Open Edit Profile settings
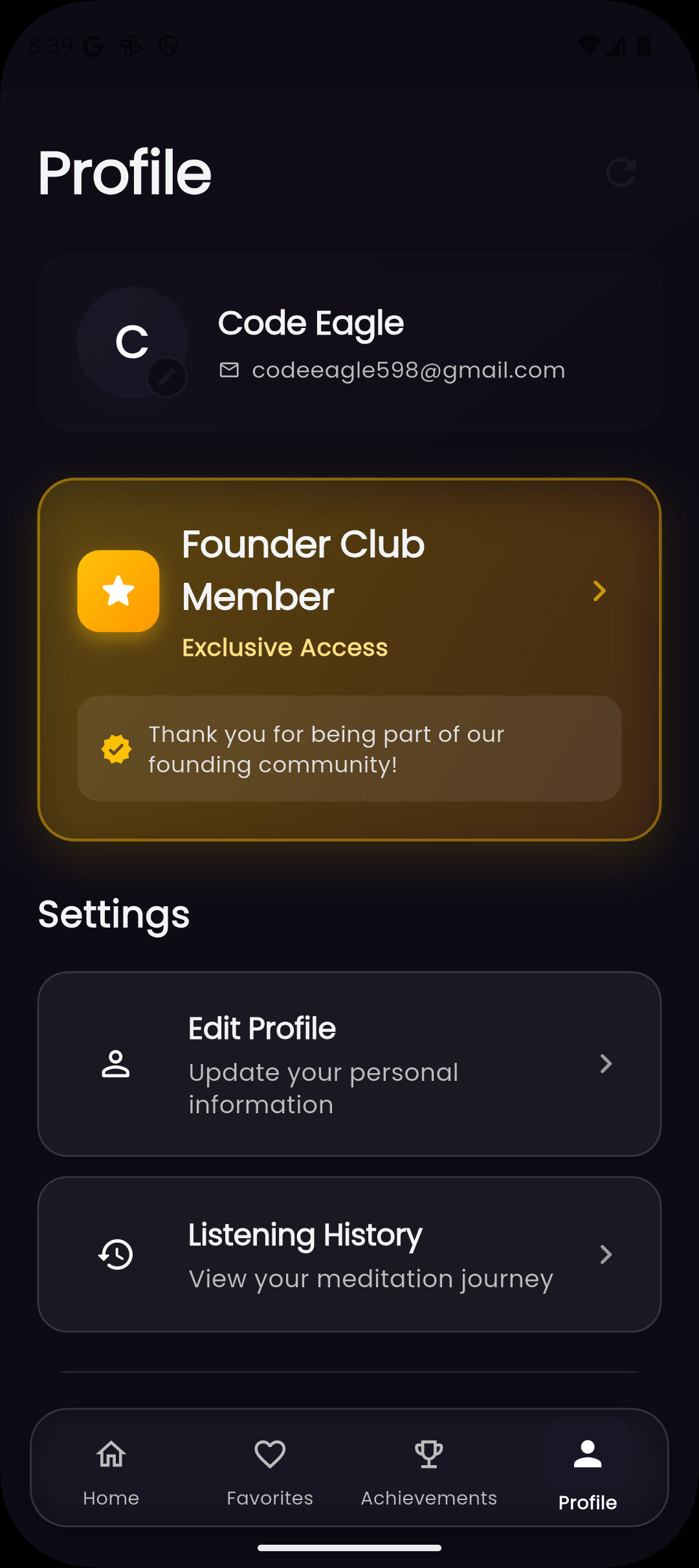Screen dimensions: 699x1568 coord(349,1064)
